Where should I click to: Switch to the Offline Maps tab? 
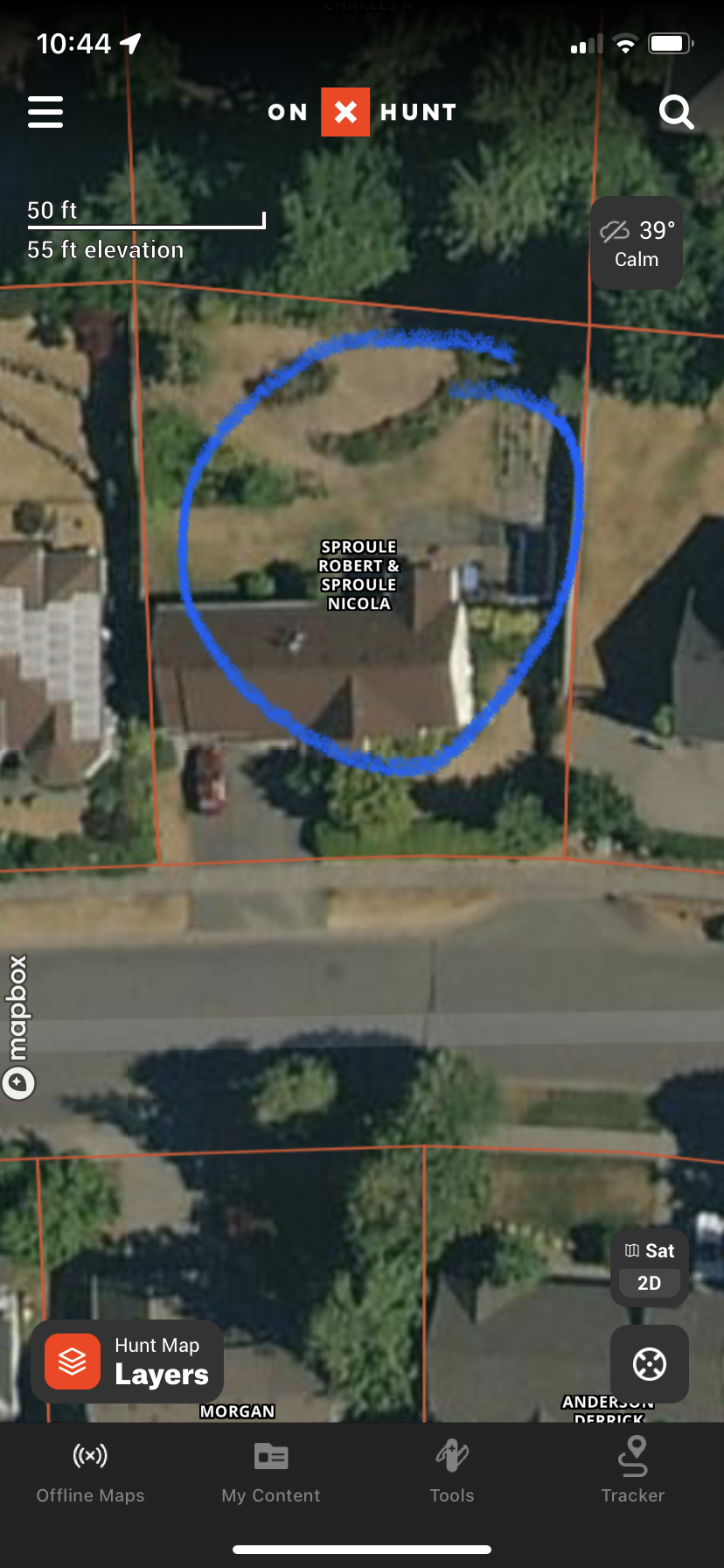click(90, 1473)
